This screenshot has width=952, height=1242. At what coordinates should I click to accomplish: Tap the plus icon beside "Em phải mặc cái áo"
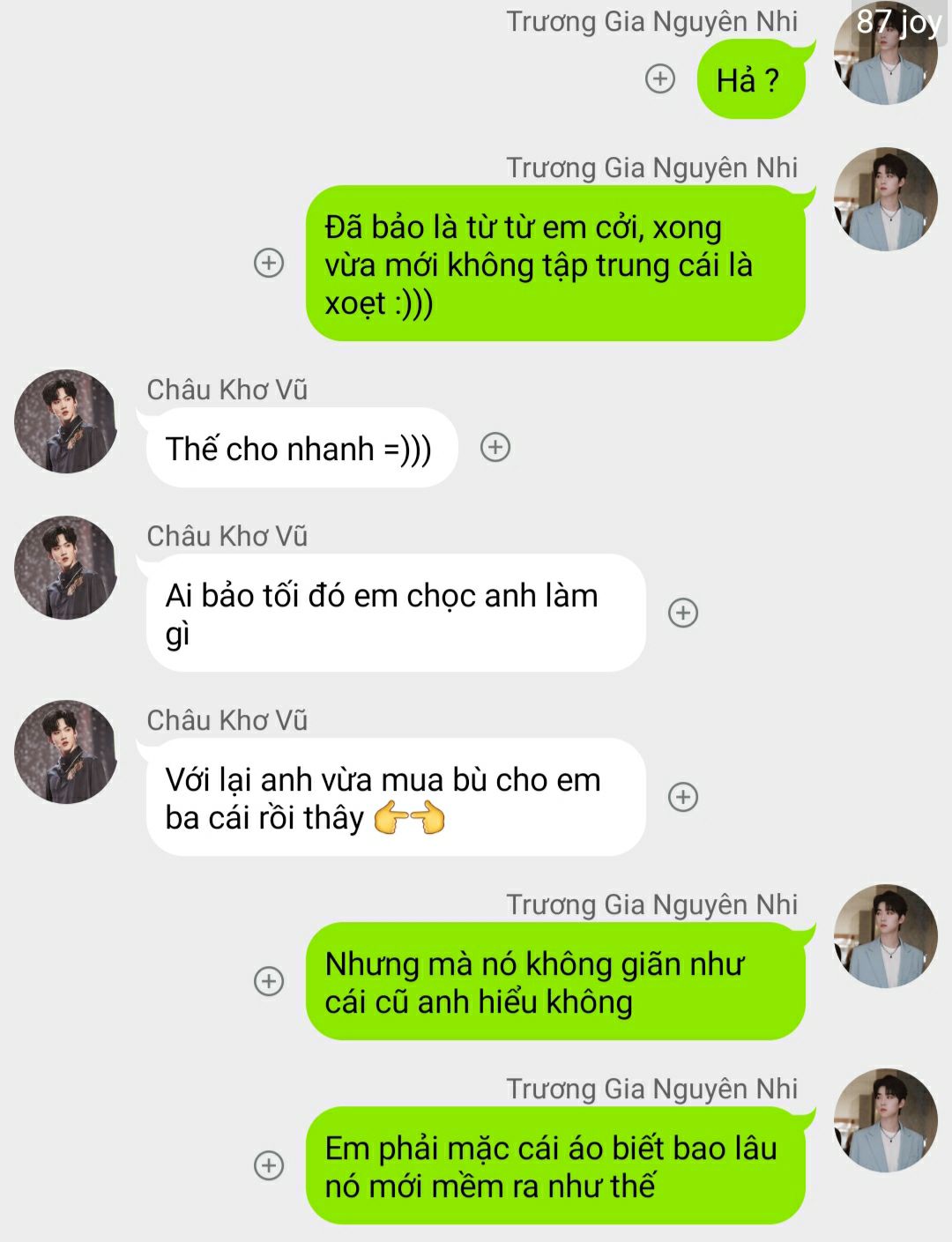pos(269,1165)
